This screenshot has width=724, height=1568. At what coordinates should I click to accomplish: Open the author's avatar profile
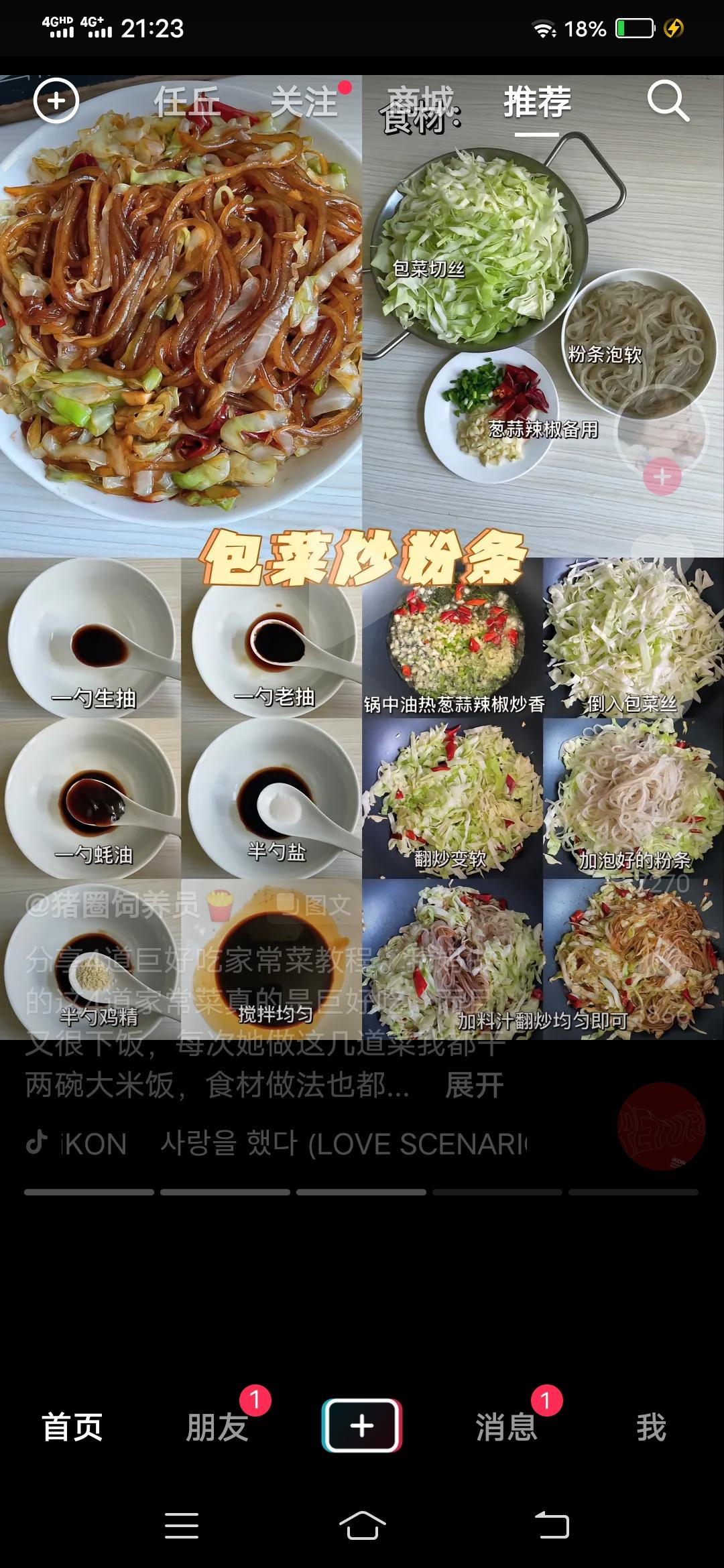[662, 429]
